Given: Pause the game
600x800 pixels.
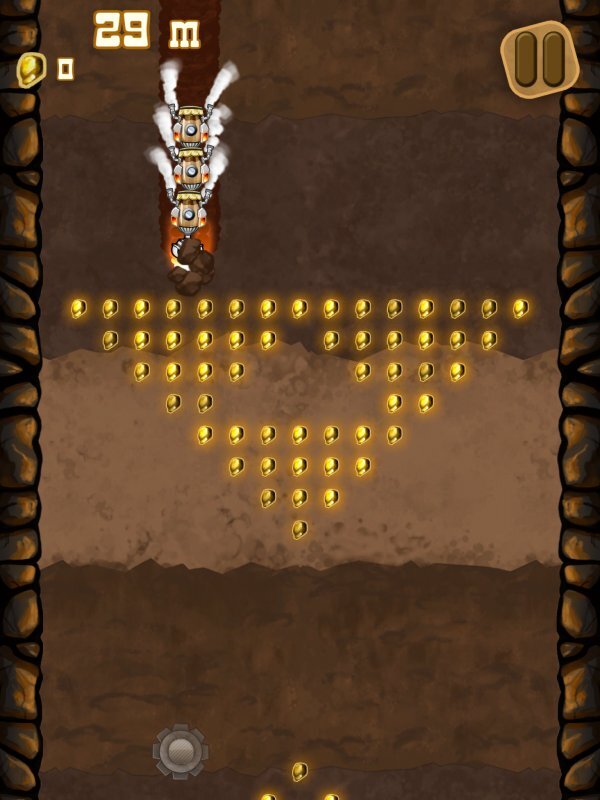Looking at the screenshot, I should (539, 59).
